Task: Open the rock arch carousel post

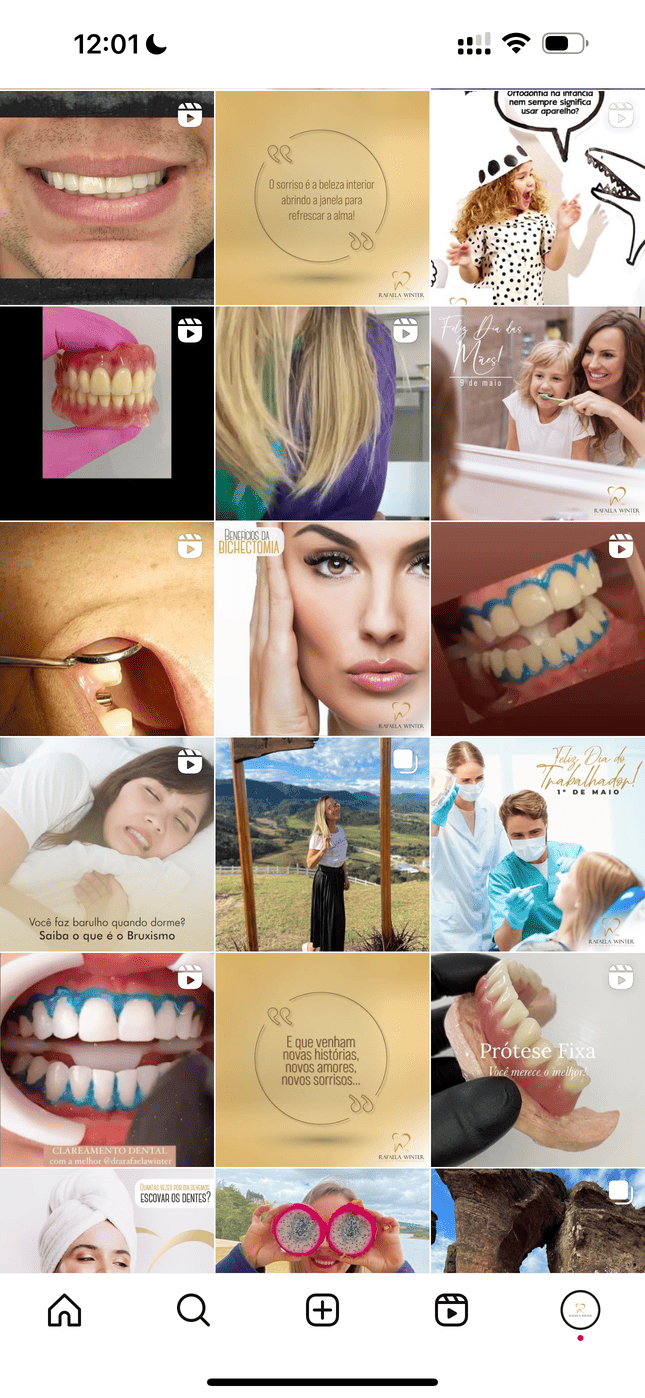Action: coord(538,1221)
